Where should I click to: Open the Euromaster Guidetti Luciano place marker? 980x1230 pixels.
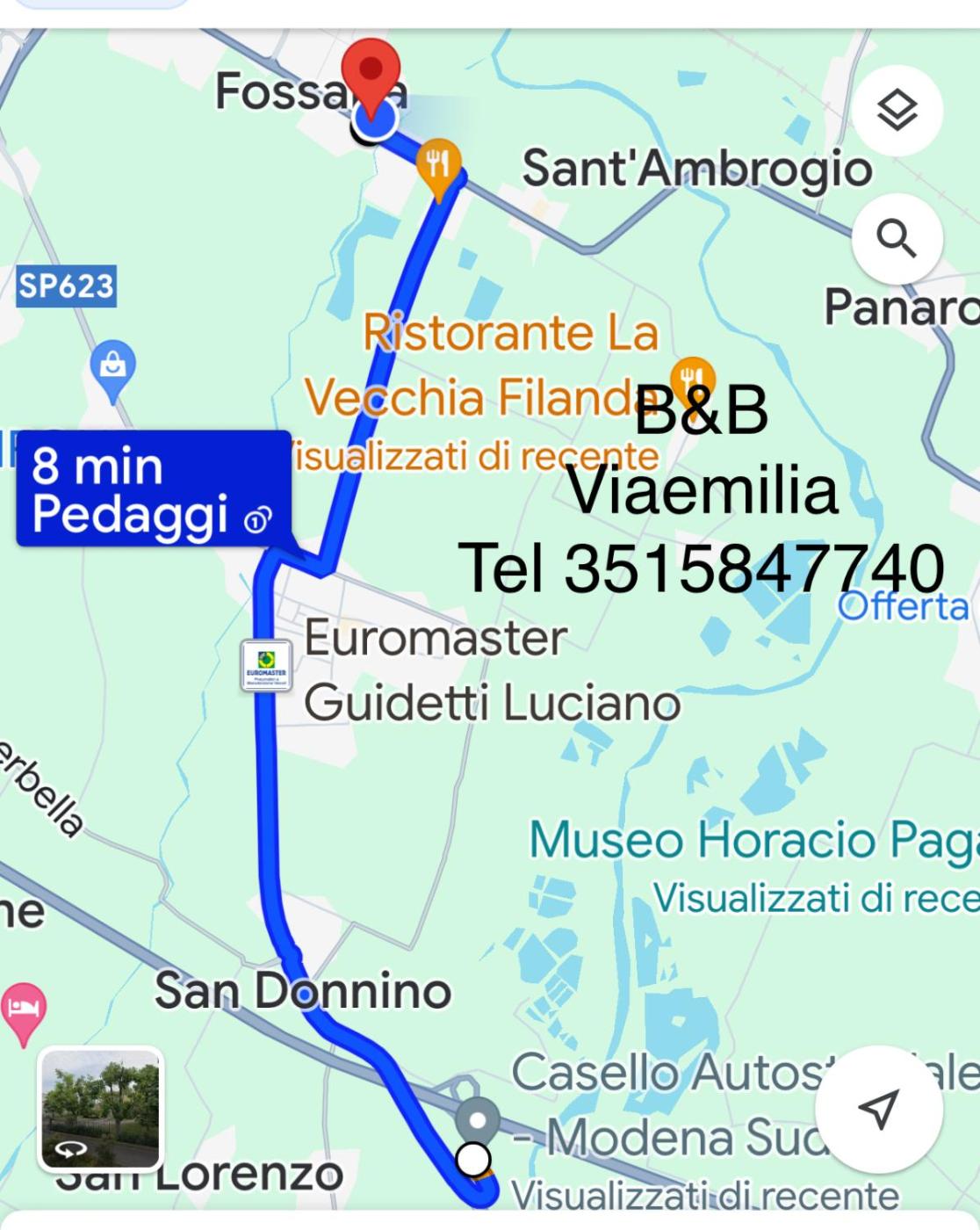pyautogui.click(x=266, y=665)
